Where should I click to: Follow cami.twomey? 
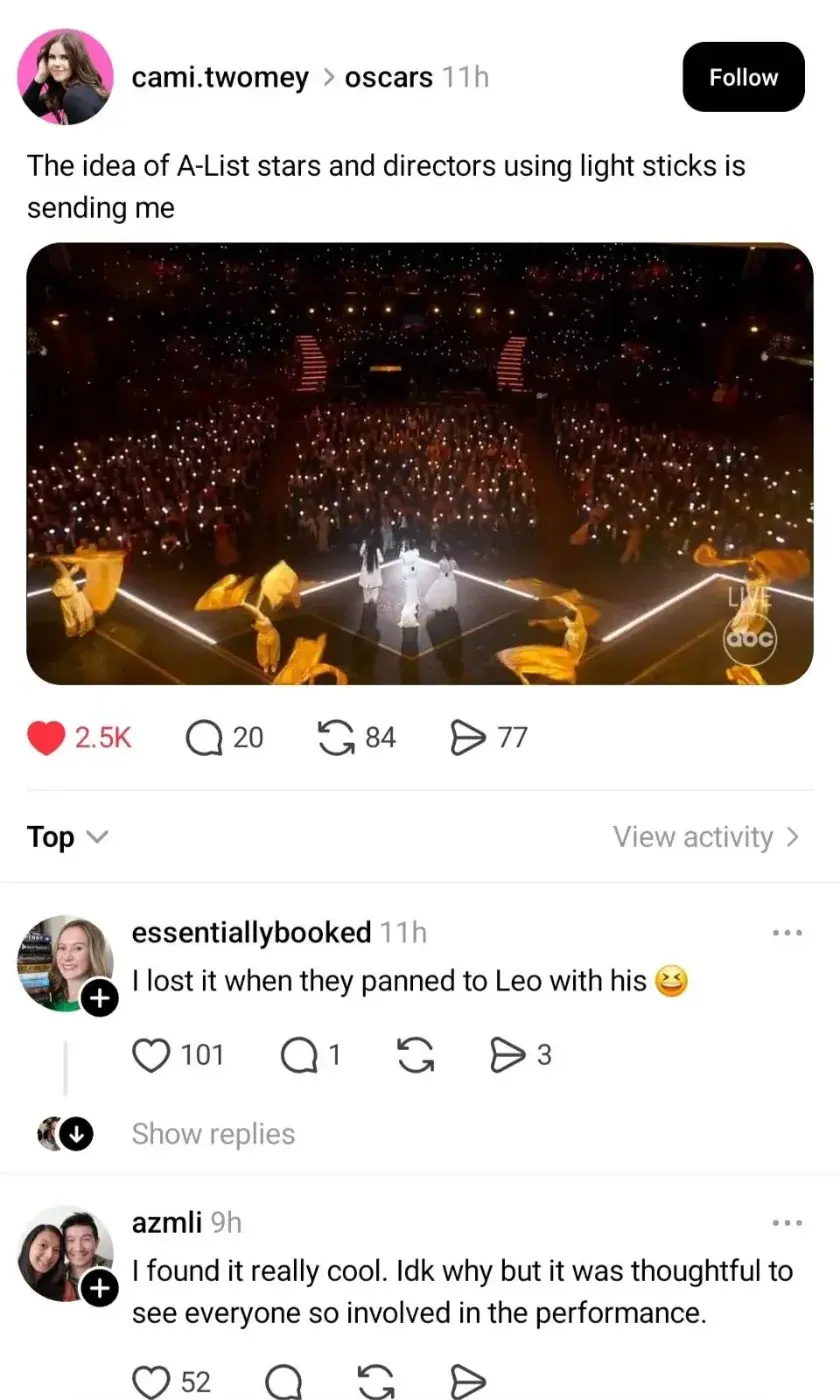click(x=743, y=77)
